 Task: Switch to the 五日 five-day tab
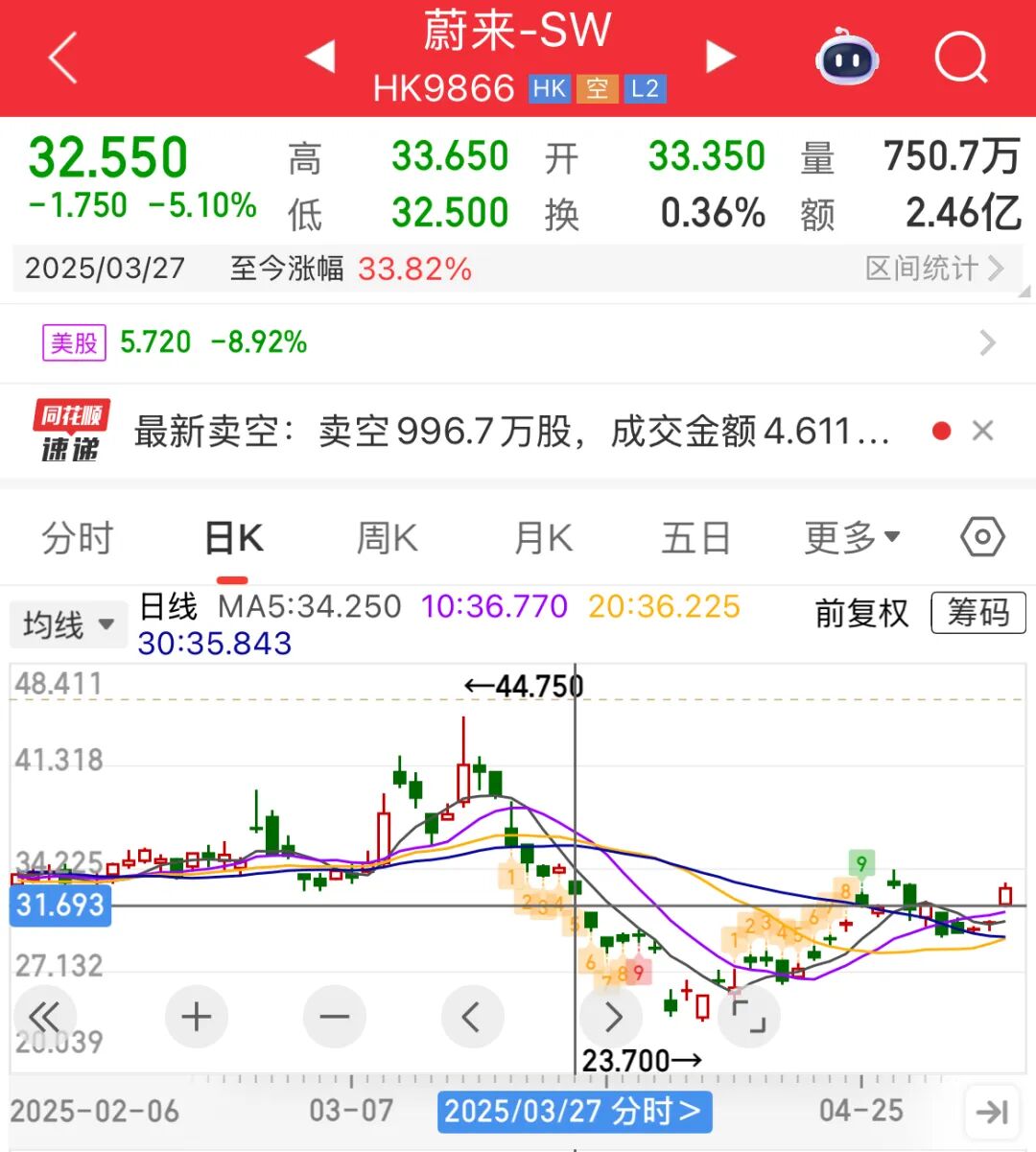coord(695,538)
